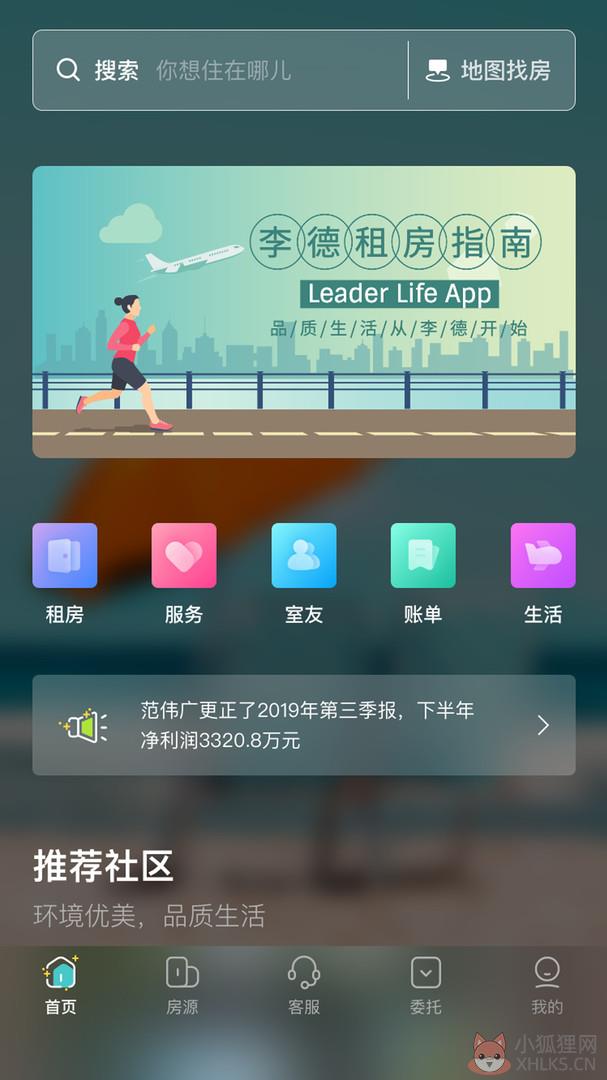The height and width of the screenshot is (1080, 607).
Task: Open the 室友 shortcut
Action: pos(304,573)
